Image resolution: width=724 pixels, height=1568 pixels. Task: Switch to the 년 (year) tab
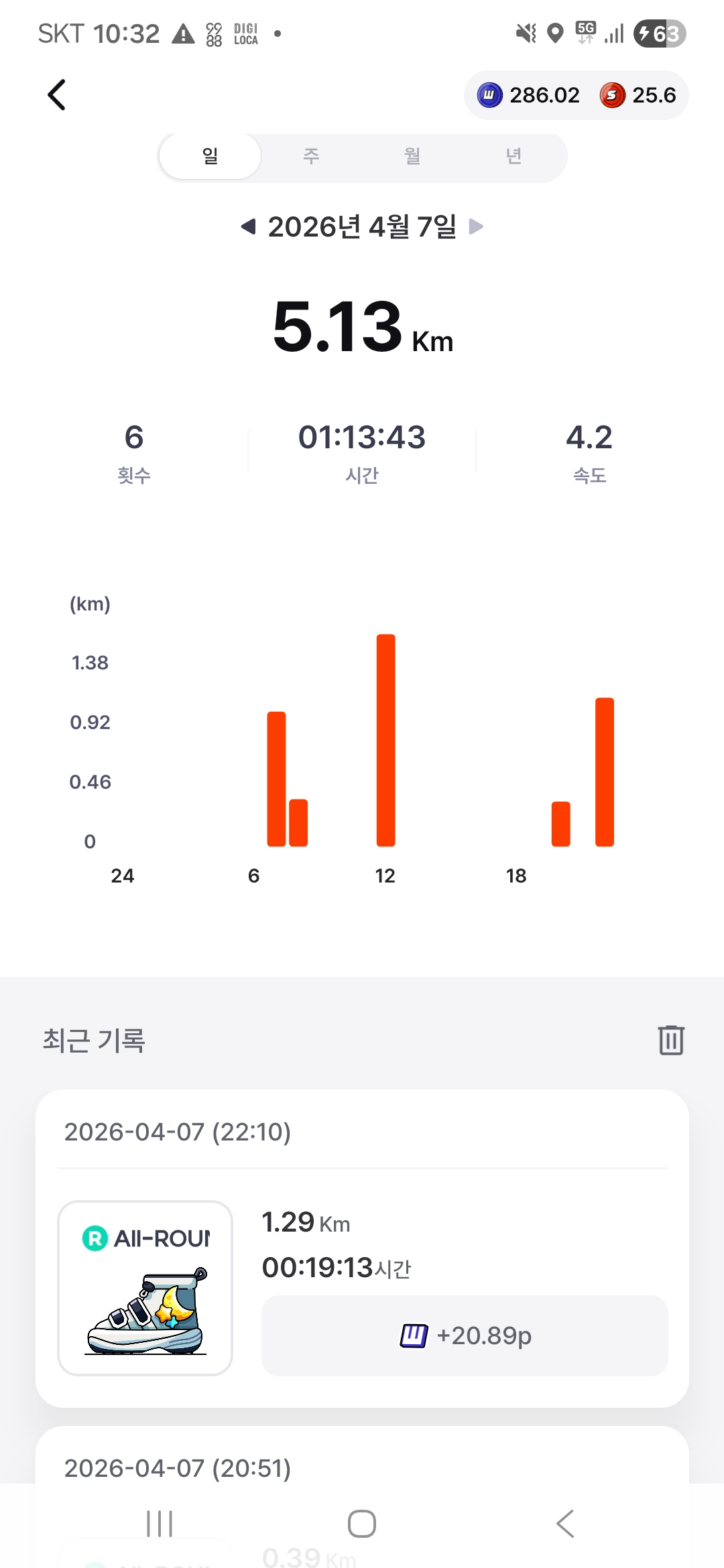click(x=514, y=157)
